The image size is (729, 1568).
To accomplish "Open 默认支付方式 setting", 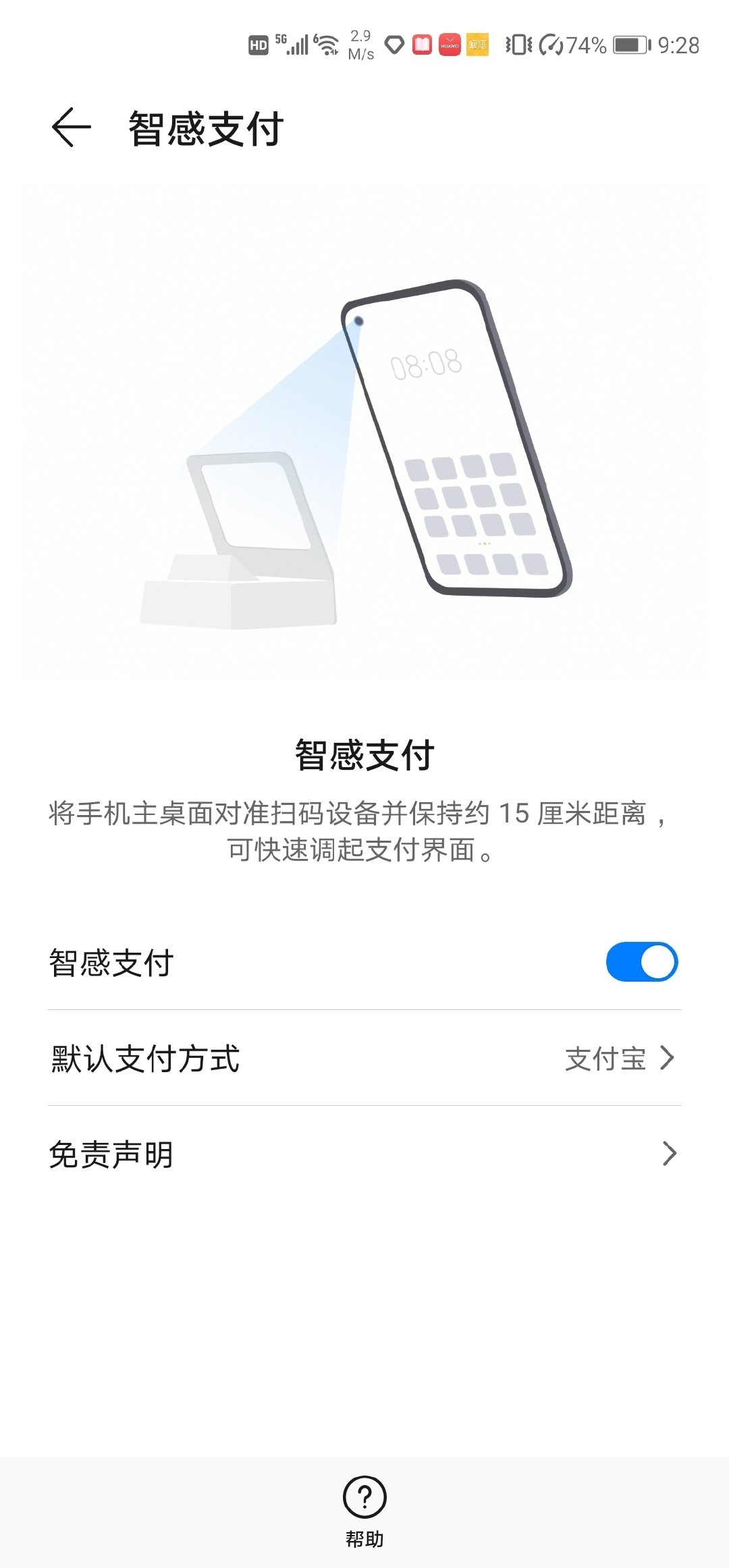I will tap(364, 1058).
